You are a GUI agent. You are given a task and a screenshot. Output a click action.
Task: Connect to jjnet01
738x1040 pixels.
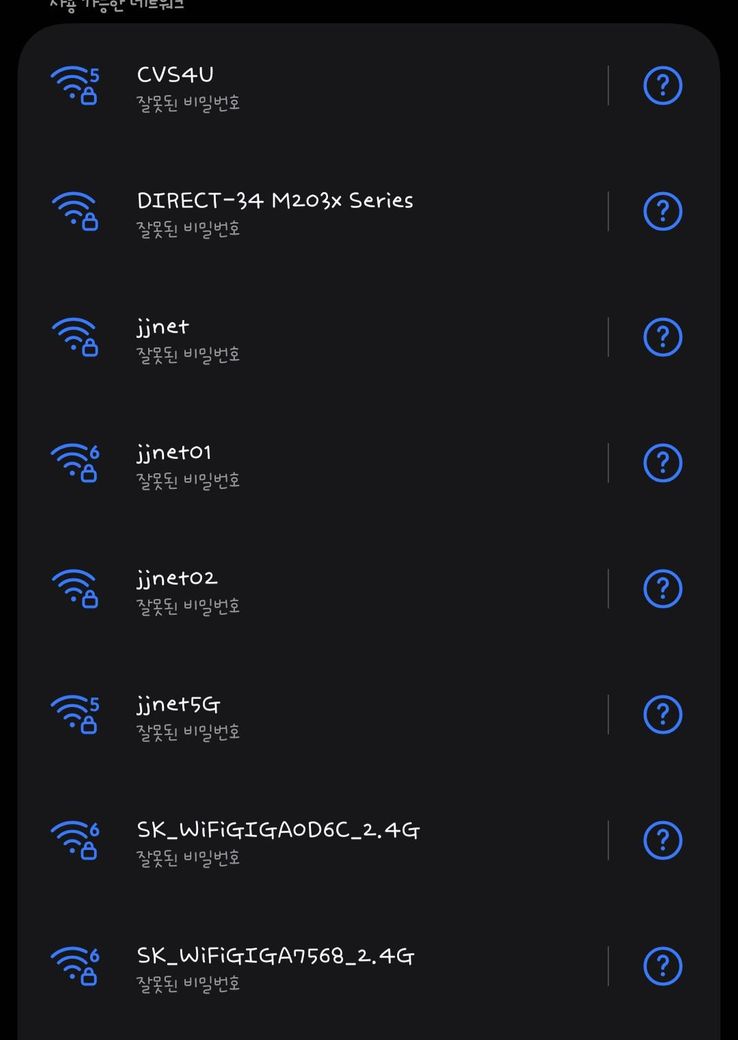tap(300, 464)
